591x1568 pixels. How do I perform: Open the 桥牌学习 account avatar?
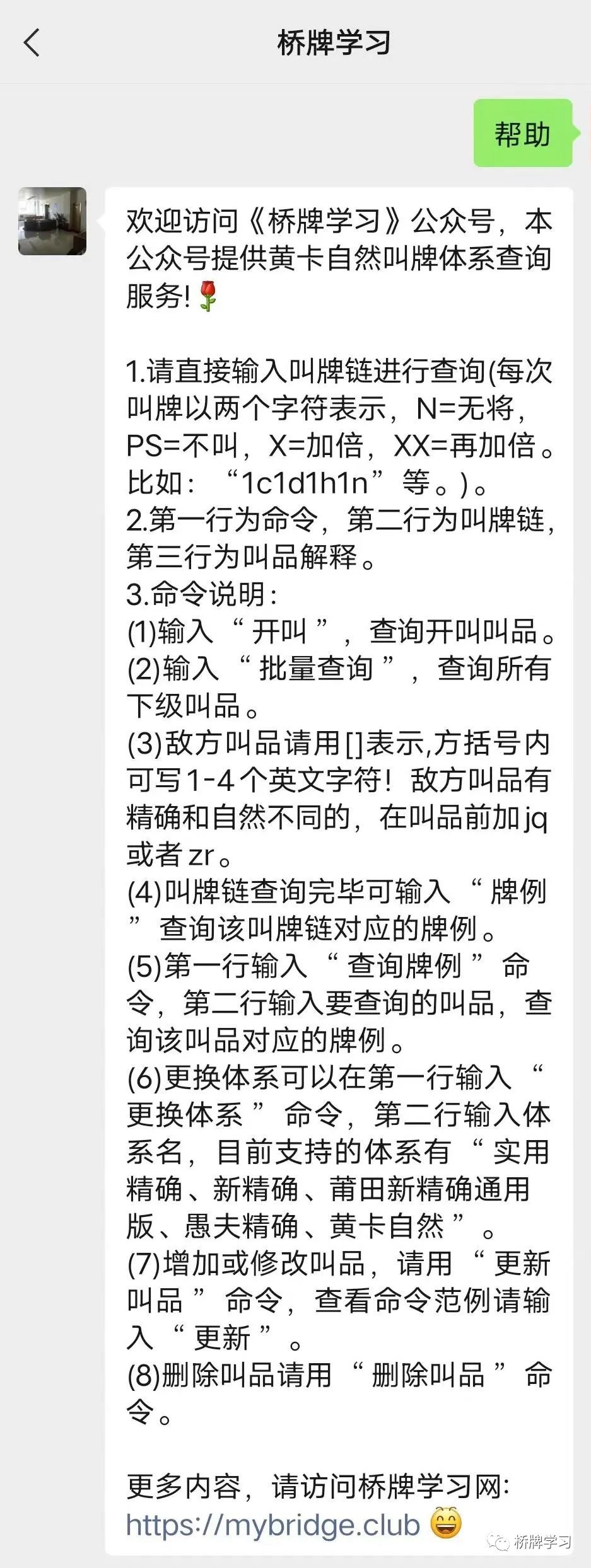tap(52, 221)
